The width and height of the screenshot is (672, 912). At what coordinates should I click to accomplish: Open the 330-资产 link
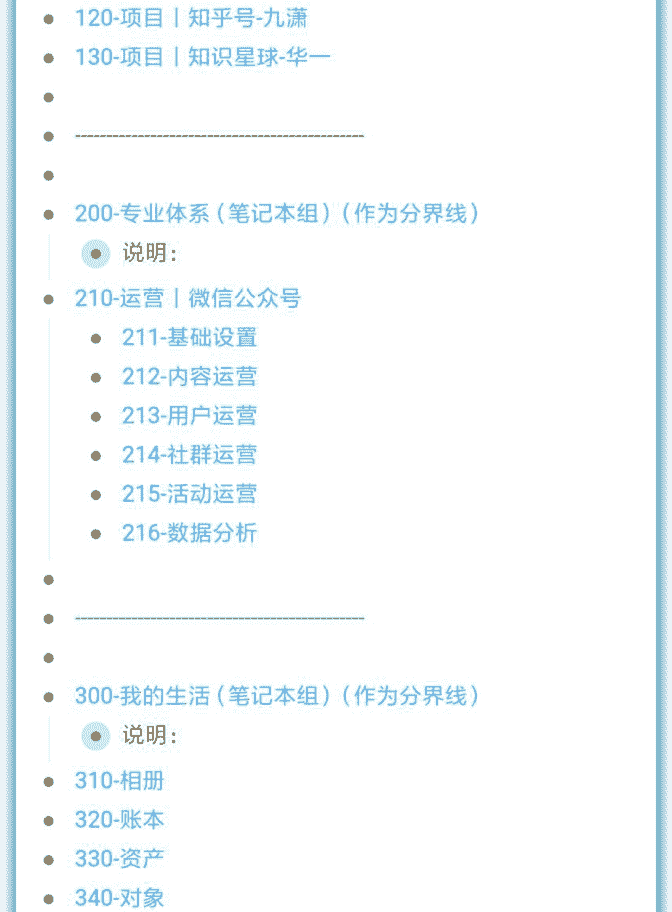tap(120, 859)
